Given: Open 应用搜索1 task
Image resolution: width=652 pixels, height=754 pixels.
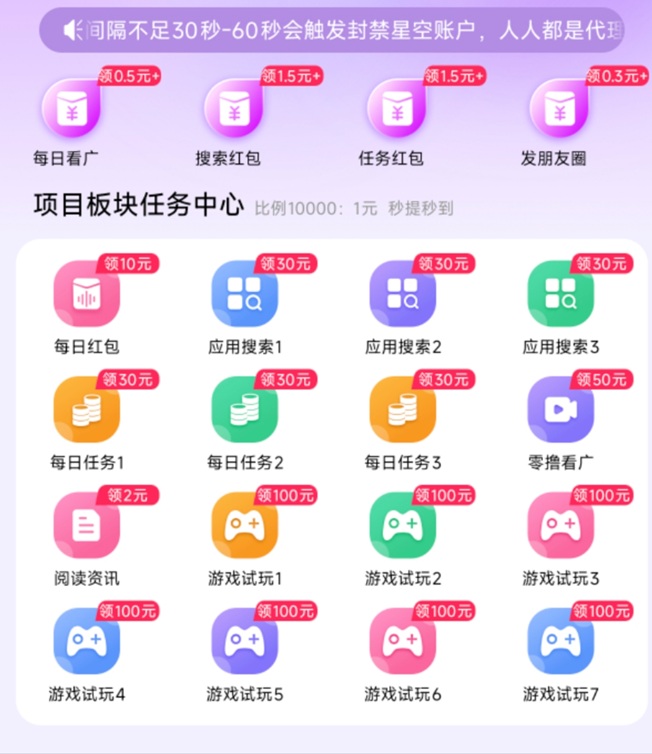Looking at the screenshot, I should [244, 294].
